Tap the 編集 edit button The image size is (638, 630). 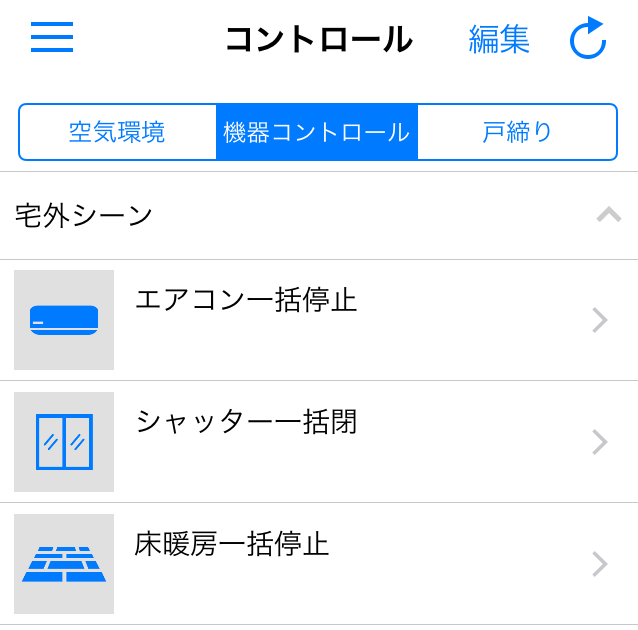point(499,39)
